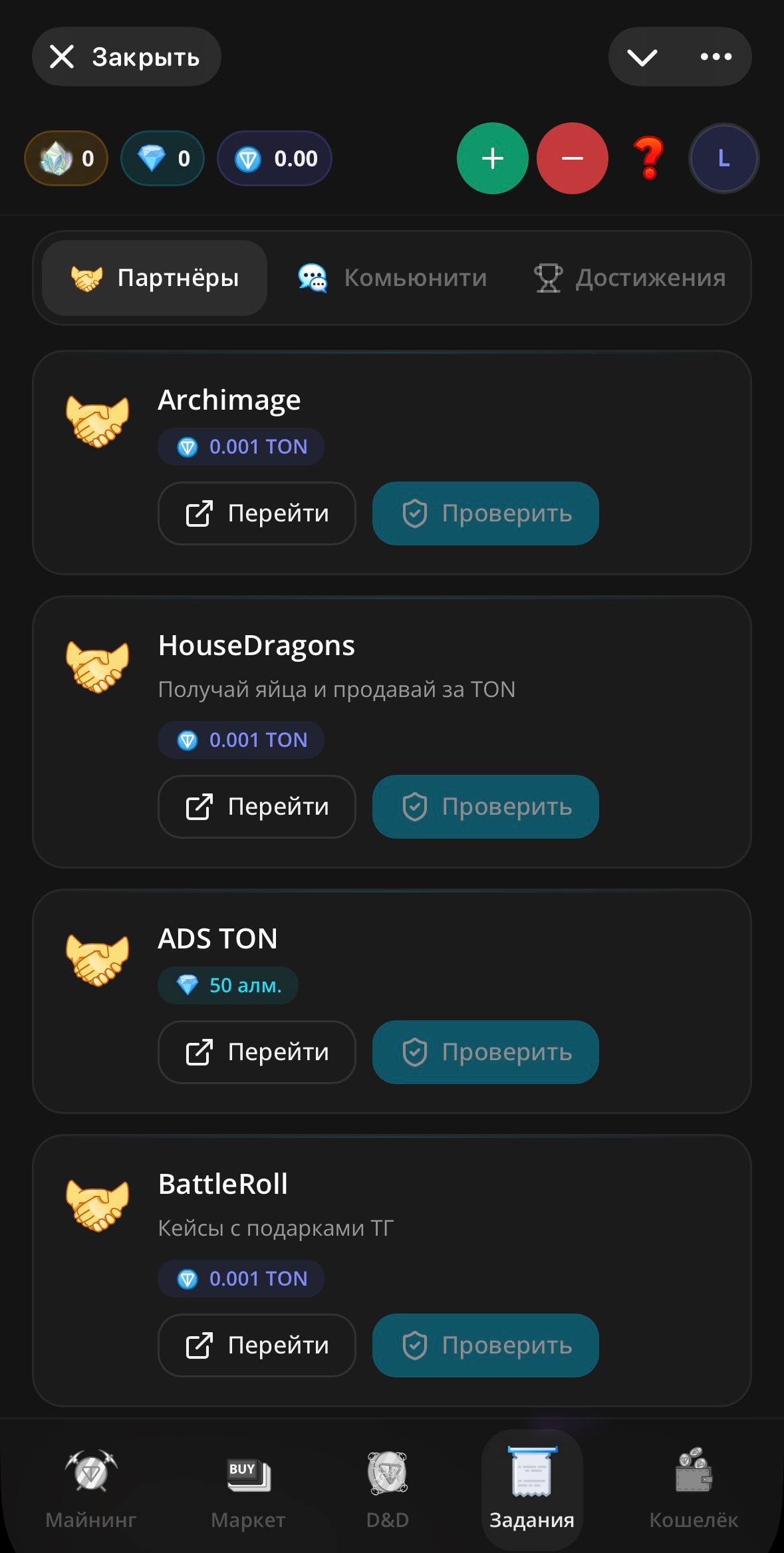Image resolution: width=784 pixels, height=1553 pixels.
Task: Expand the L profile avatar
Action: point(723,158)
